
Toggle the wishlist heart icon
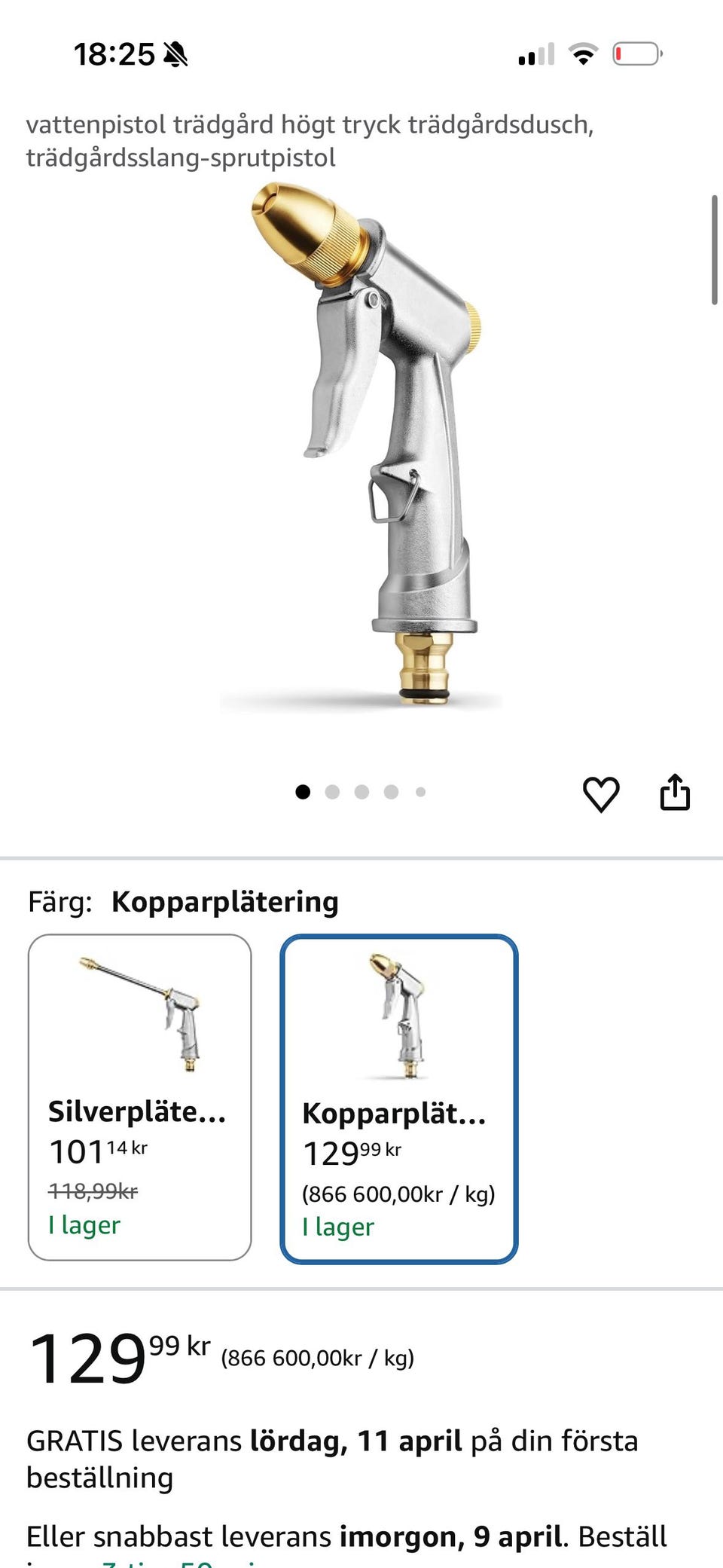(600, 793)
